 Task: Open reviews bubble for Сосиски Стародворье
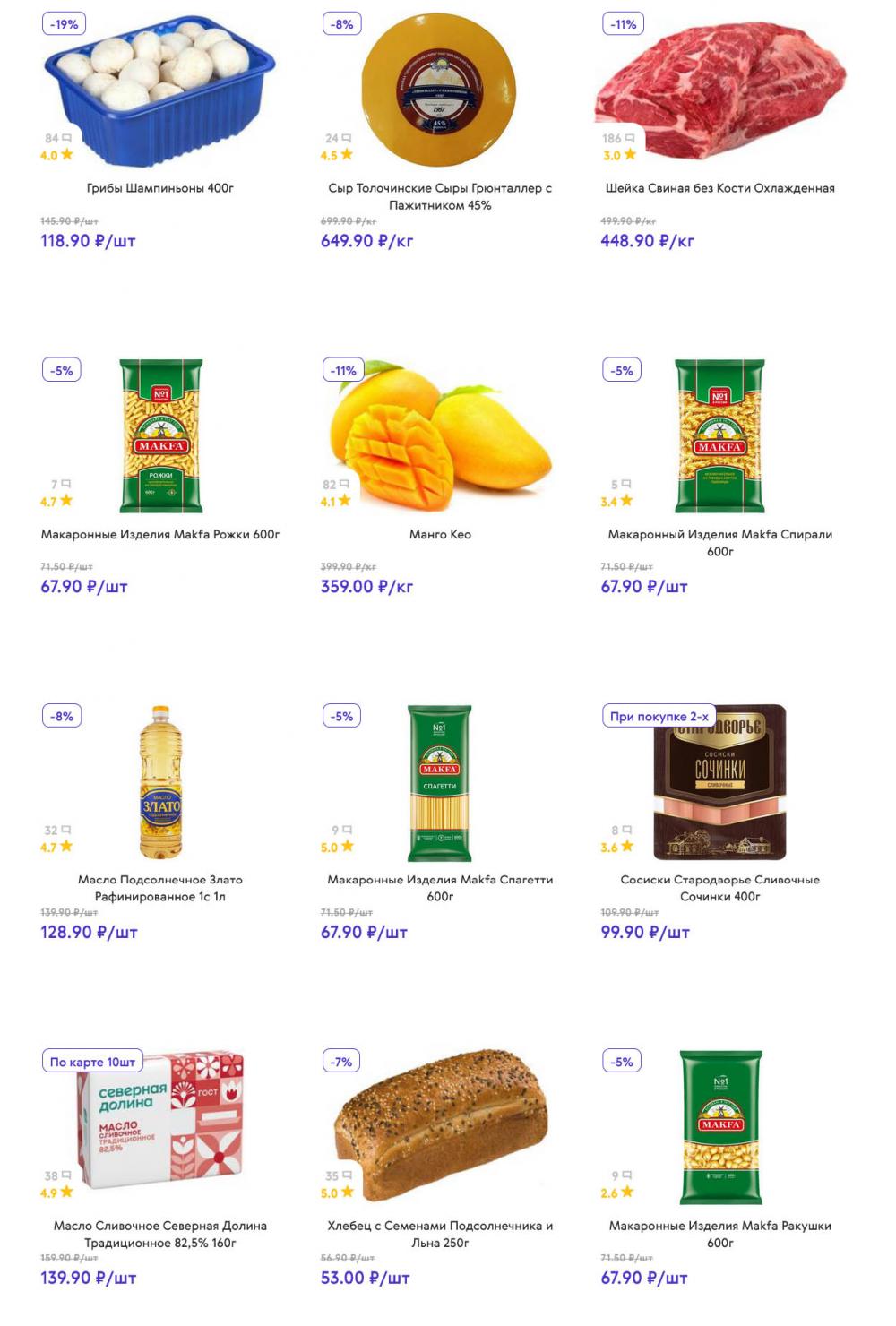[625, 829]
